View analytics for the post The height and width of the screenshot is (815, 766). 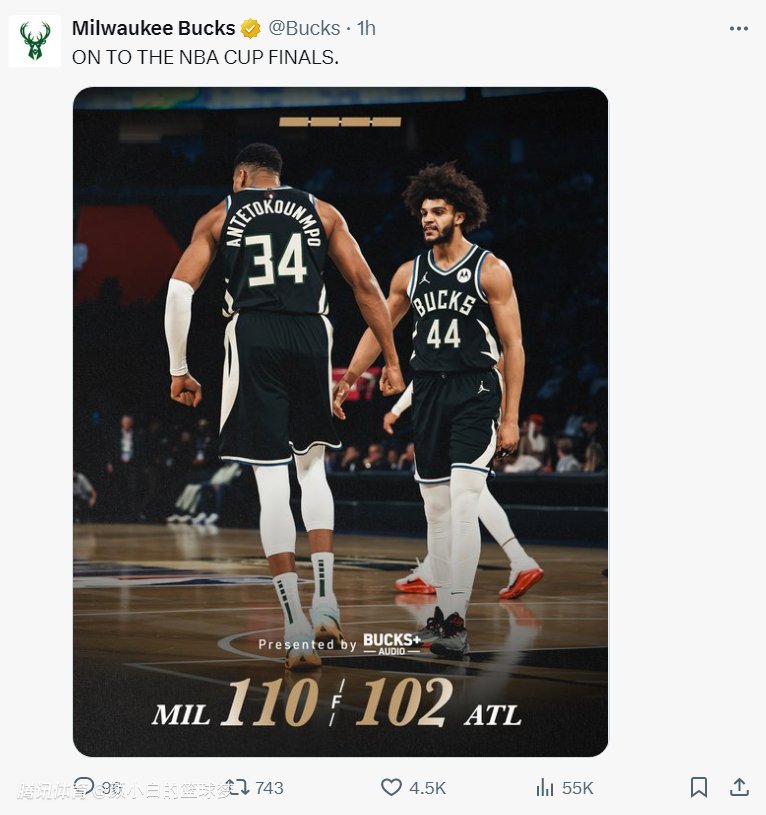[x=545, y=788]
